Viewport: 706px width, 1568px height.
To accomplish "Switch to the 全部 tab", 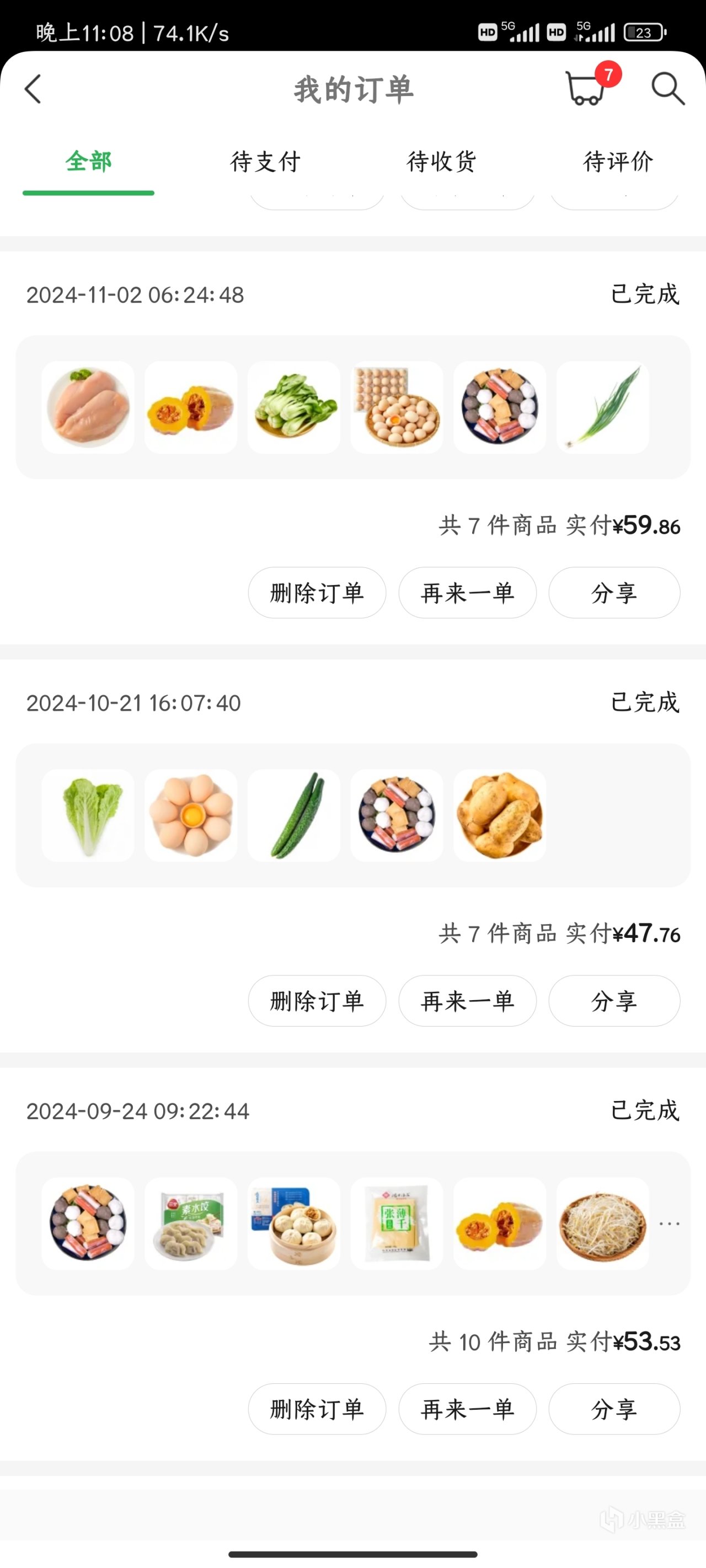I will click(x=88, y=162).
